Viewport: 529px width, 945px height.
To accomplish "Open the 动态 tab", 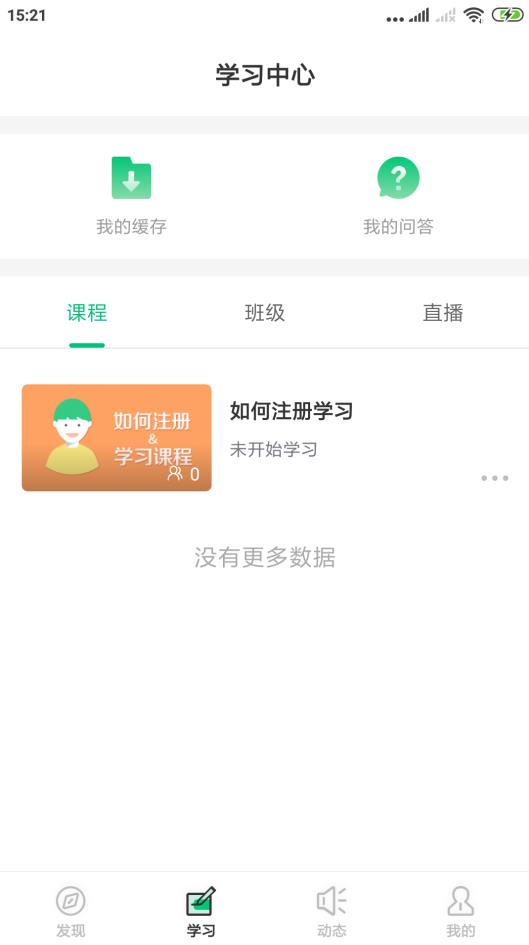I will pyautogui.click(x=331, y=911).
